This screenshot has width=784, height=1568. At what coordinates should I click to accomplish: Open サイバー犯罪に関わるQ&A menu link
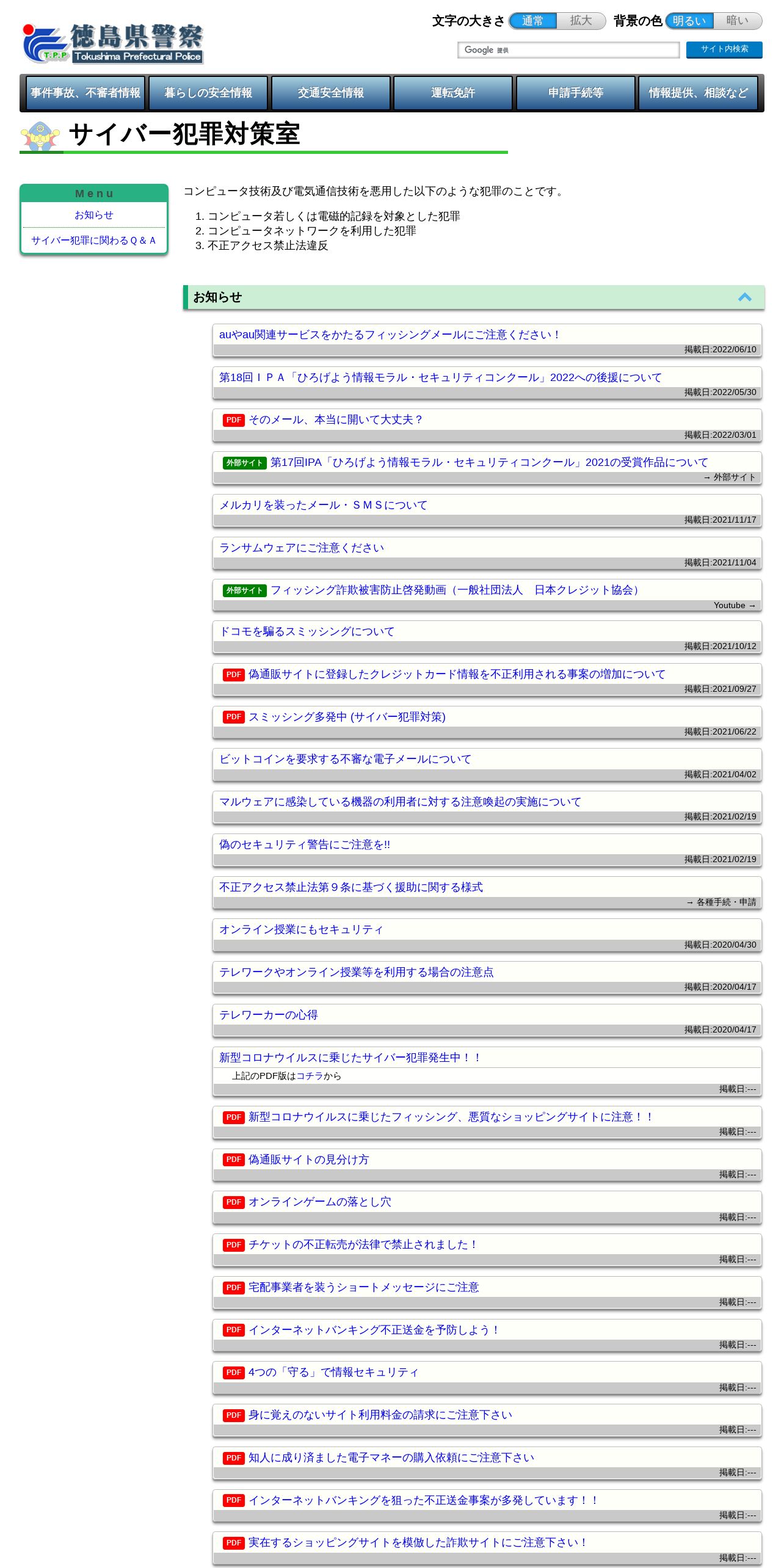(93, 241)
